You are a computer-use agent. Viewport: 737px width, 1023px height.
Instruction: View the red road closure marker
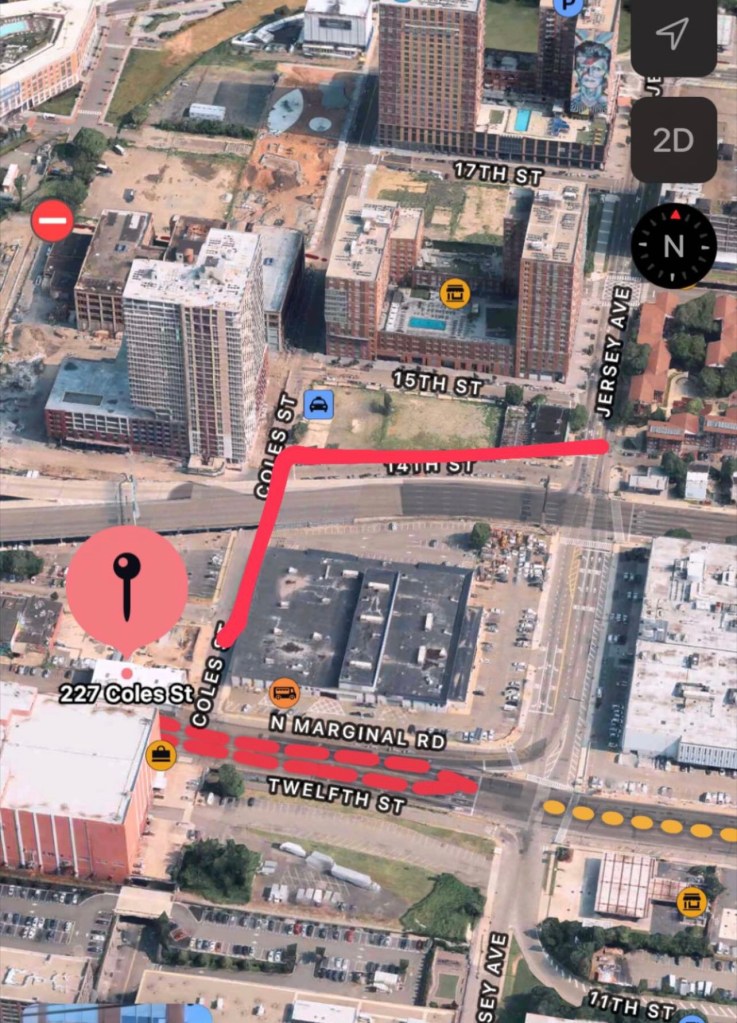pos(52,220)
